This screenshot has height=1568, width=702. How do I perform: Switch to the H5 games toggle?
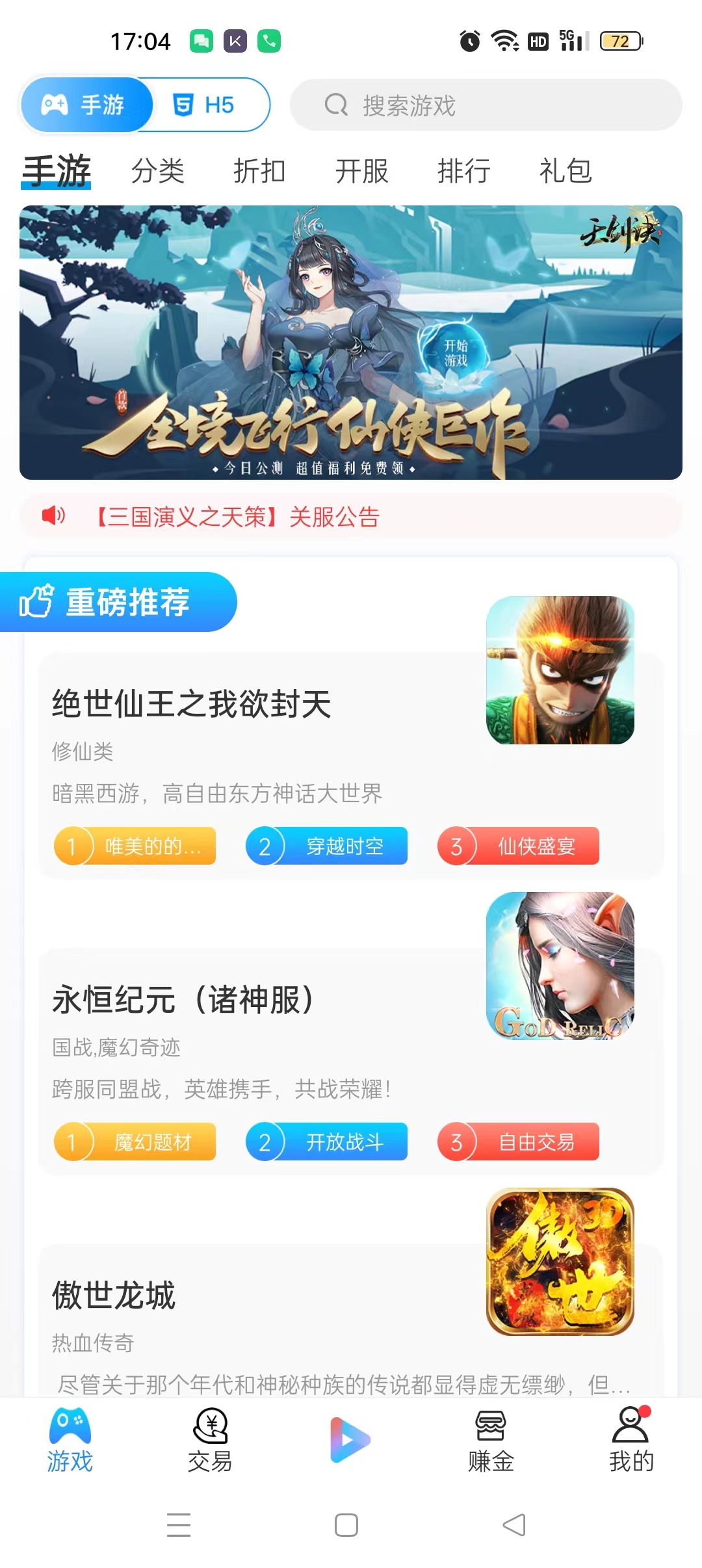[204, 105]
